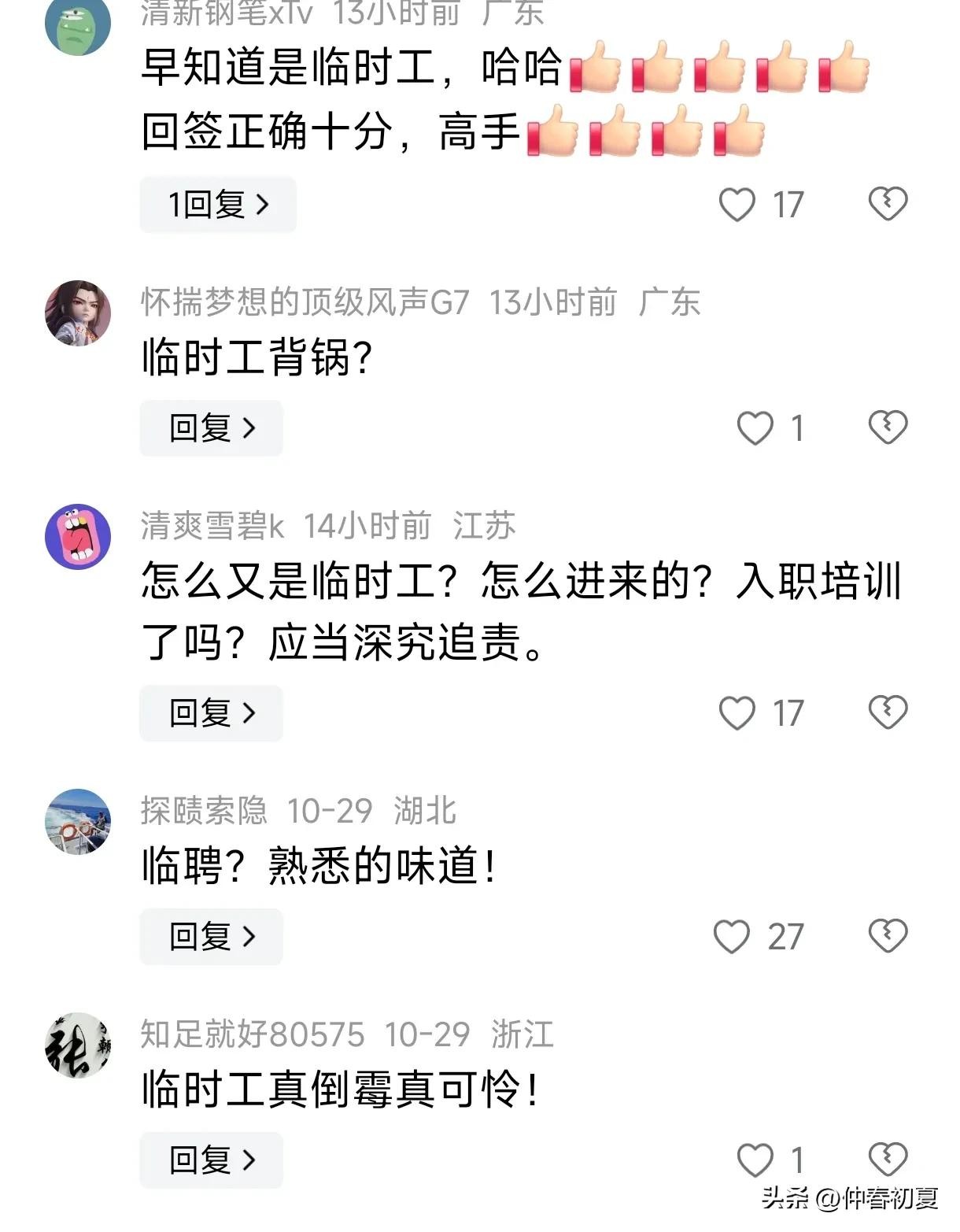
Task: Visit 知足就好80575's profile avatar
Action: (78, 1045)
